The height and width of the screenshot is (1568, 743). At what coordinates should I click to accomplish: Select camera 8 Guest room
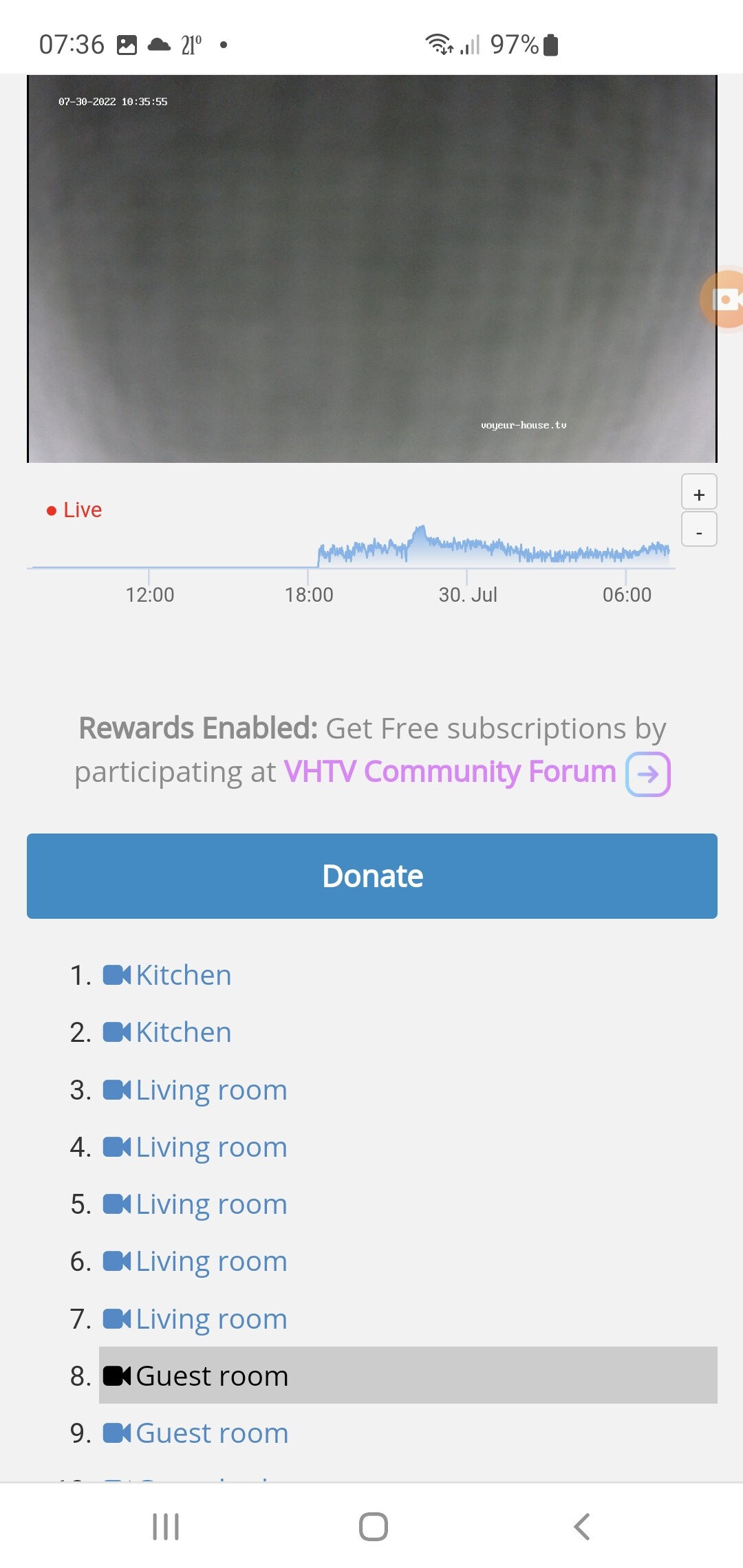211,1376
